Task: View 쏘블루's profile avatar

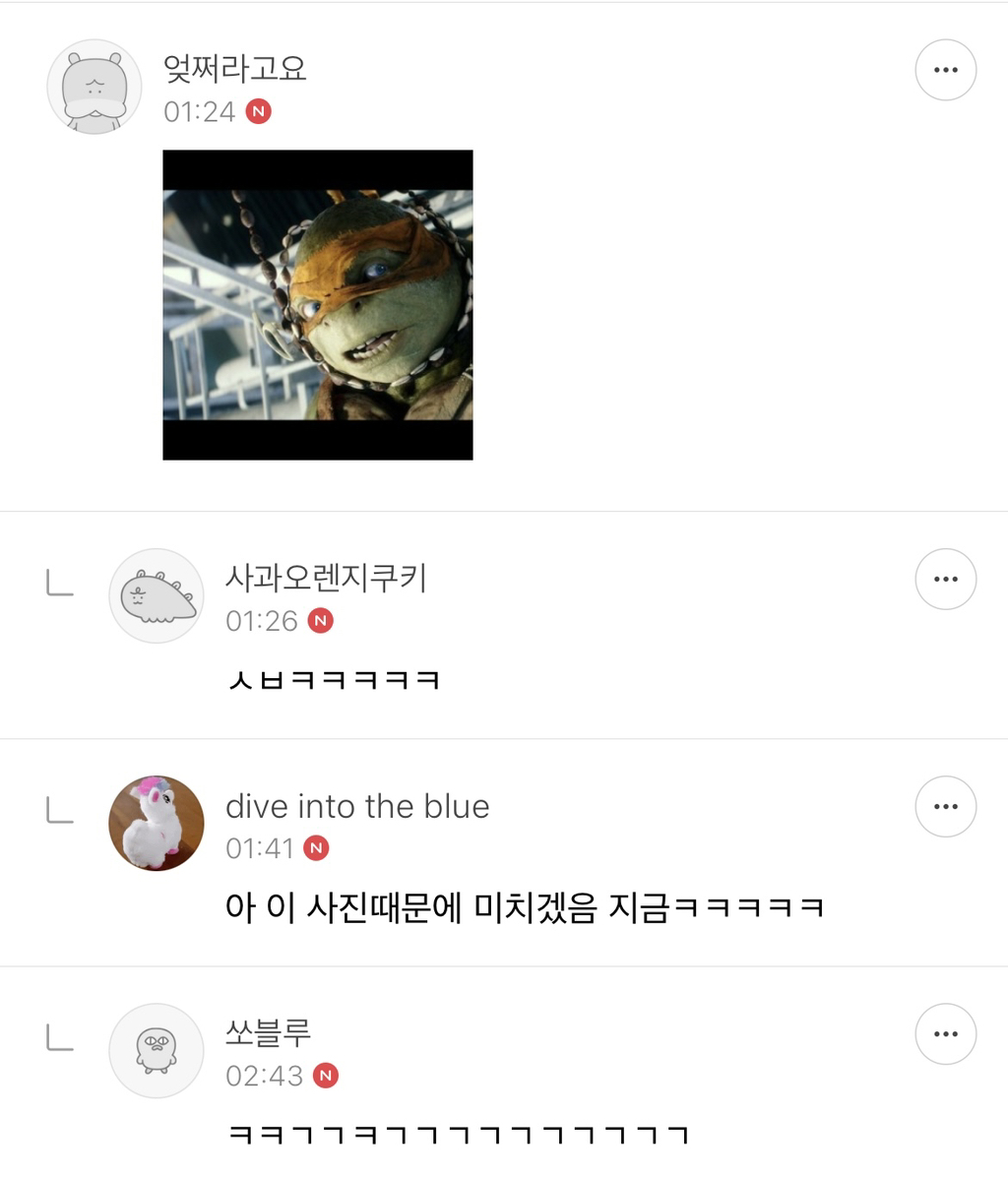Action: (156, 1050)
